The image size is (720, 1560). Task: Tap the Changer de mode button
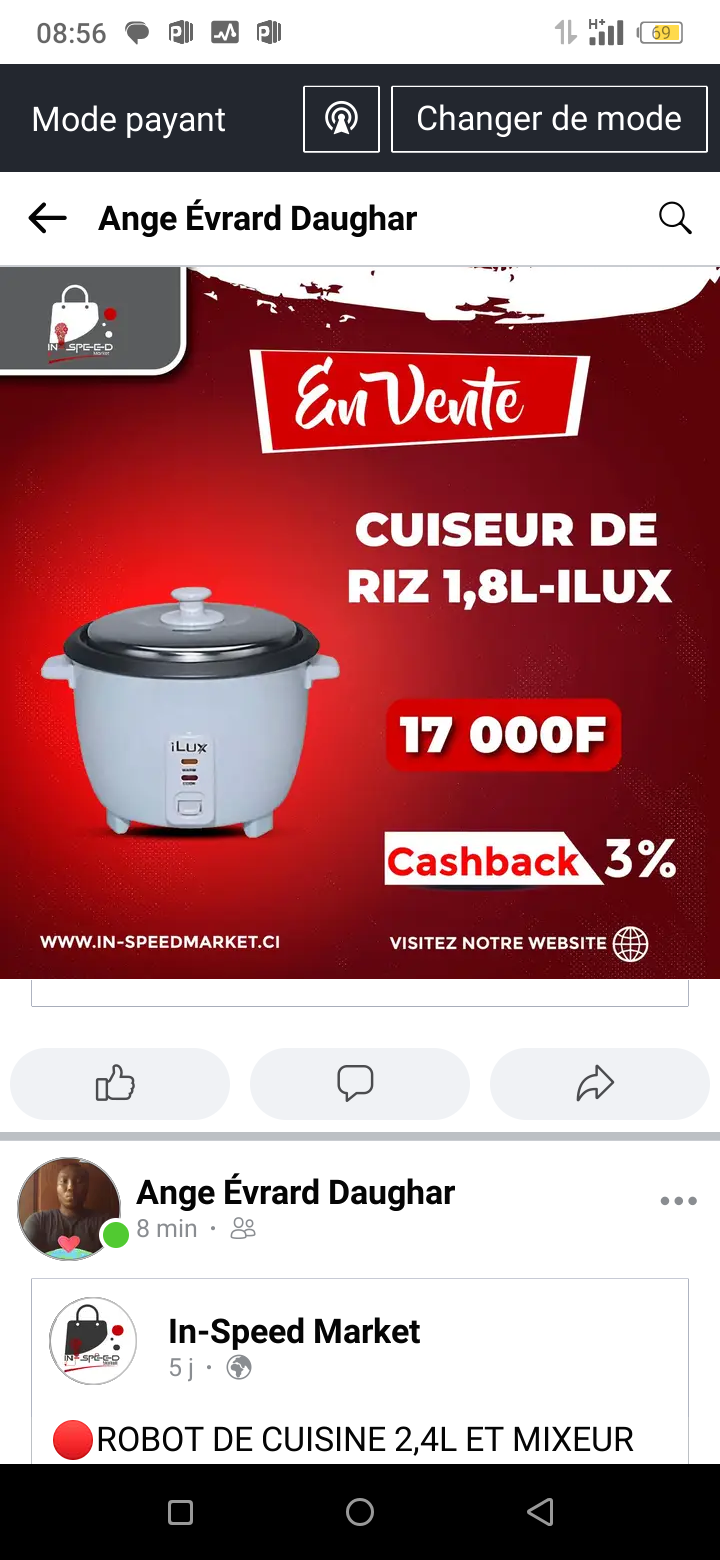548,119
